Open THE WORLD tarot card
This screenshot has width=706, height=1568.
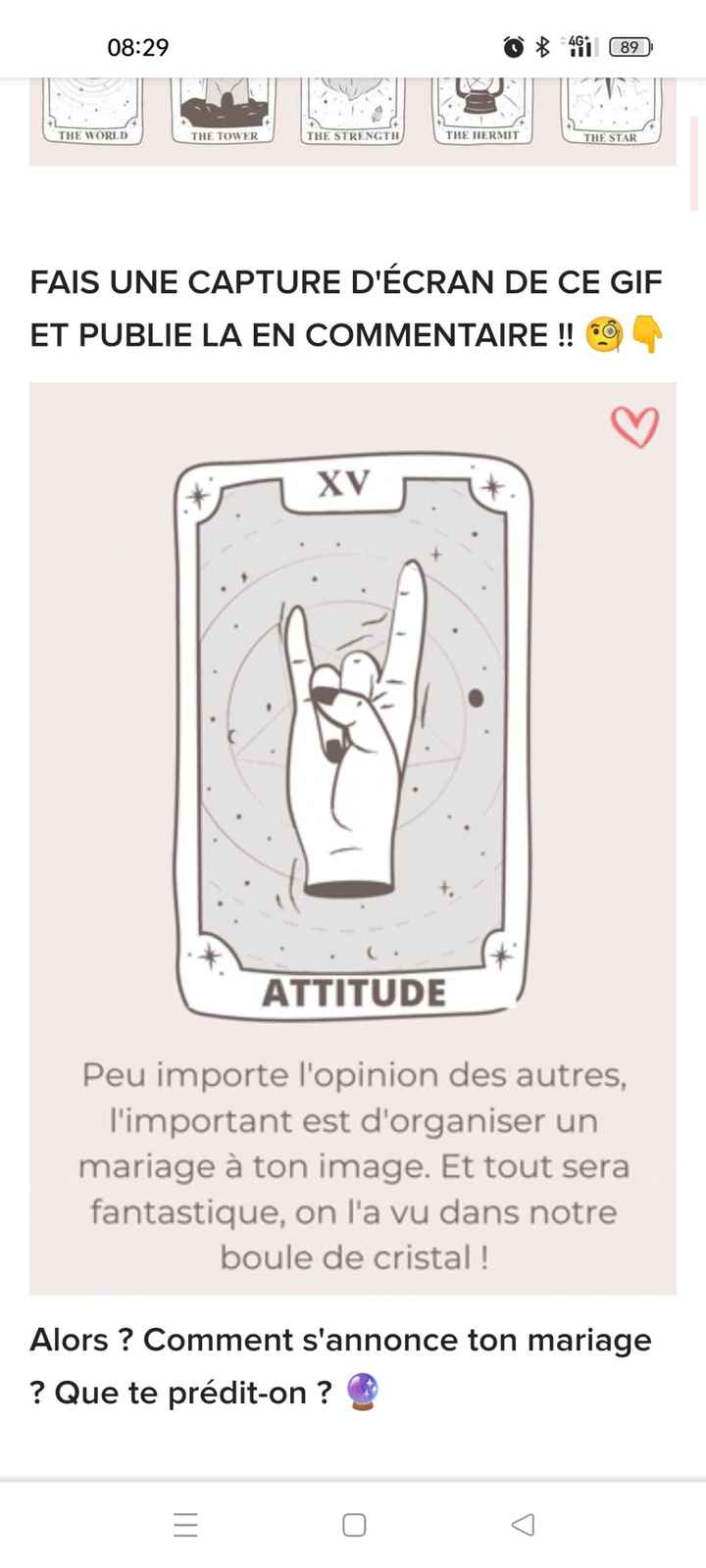click(90, 108)
